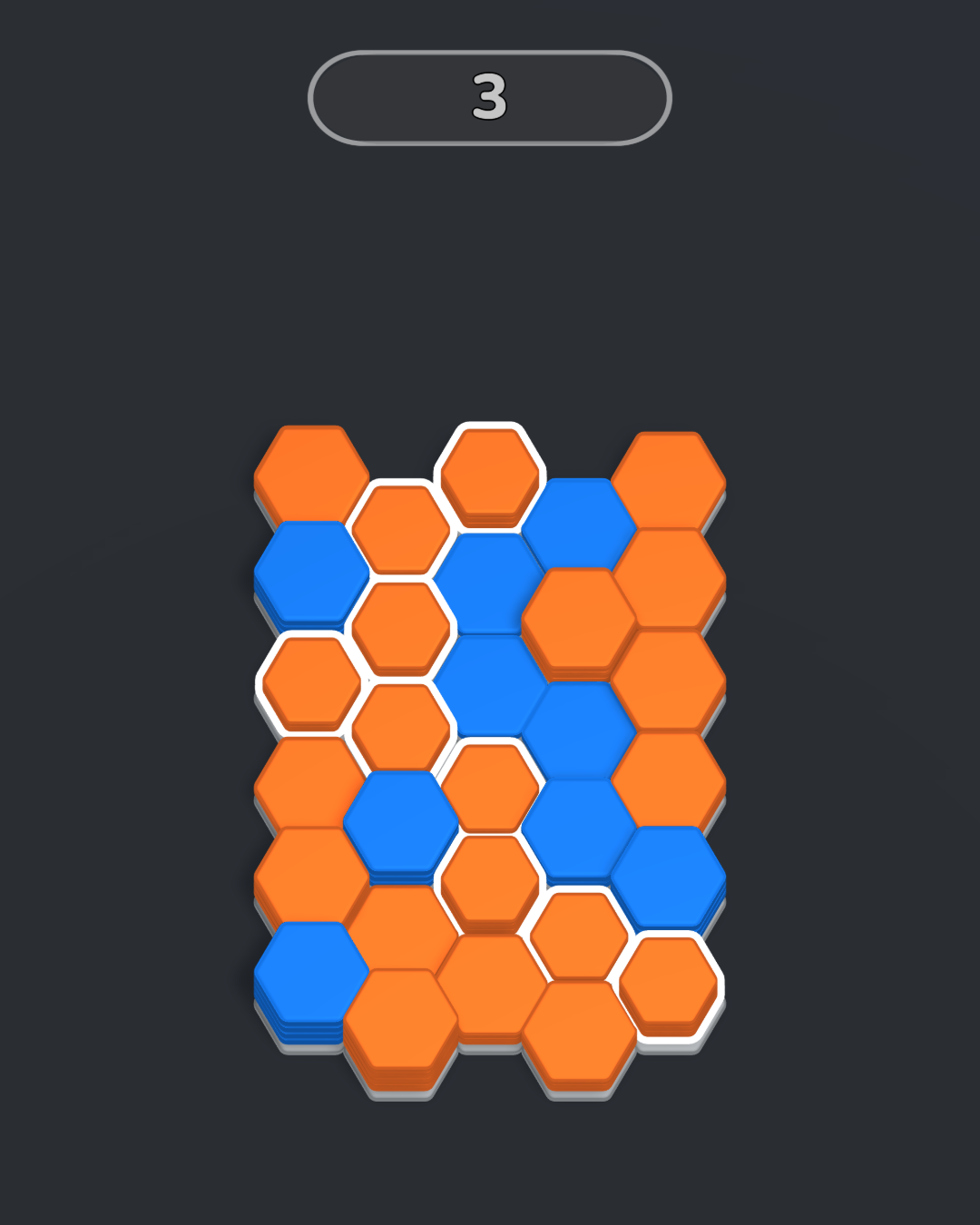
Task: Select the outlined orange hexagon at the bottom-right corner
Action: pyautogui.click(x=670, y=982)
